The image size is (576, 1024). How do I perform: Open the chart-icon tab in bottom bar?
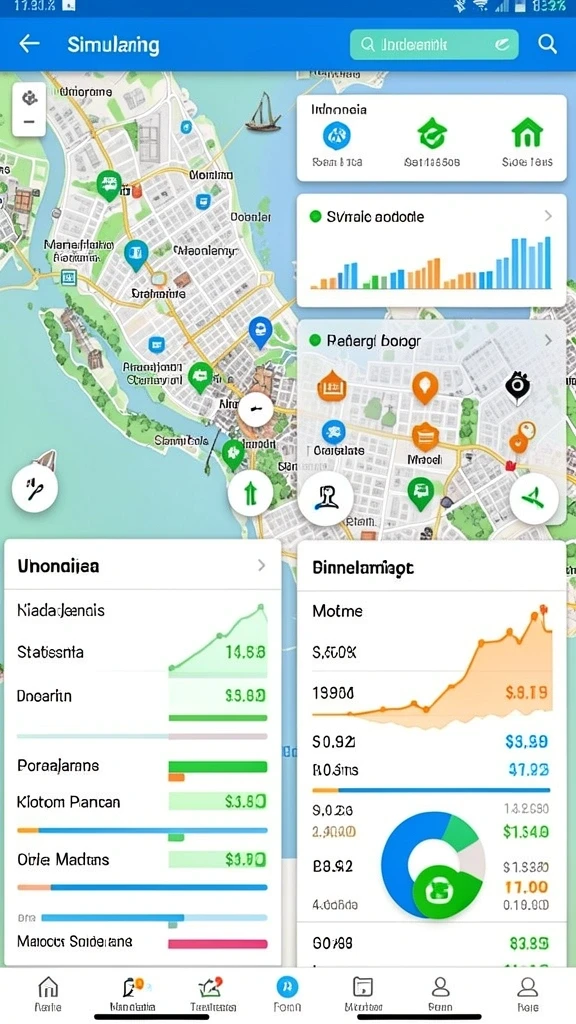pyautogui.click(x=212, y=993)
